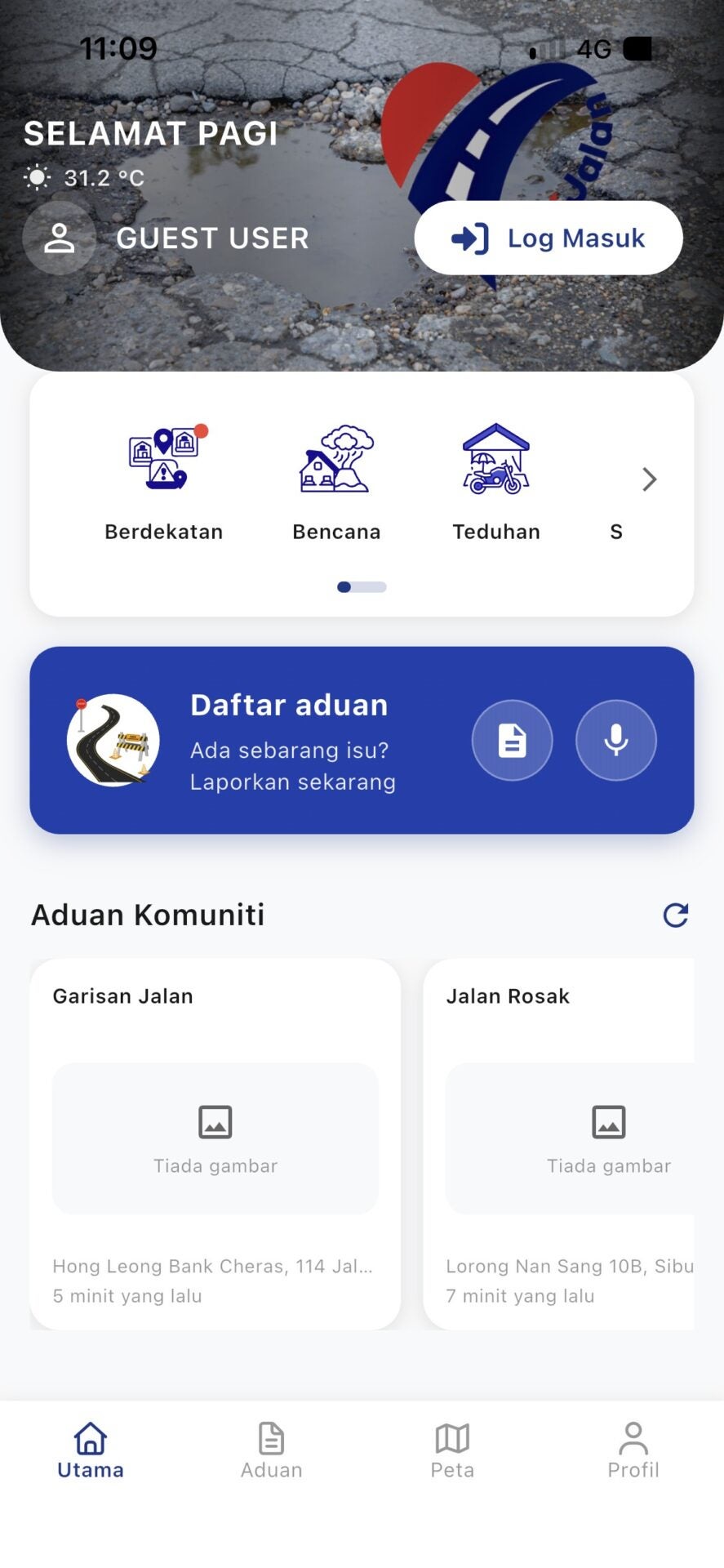Viewport: 724px width, 1568px height.
Task: Select the Bencana category
Action: (x=336, y=482)
